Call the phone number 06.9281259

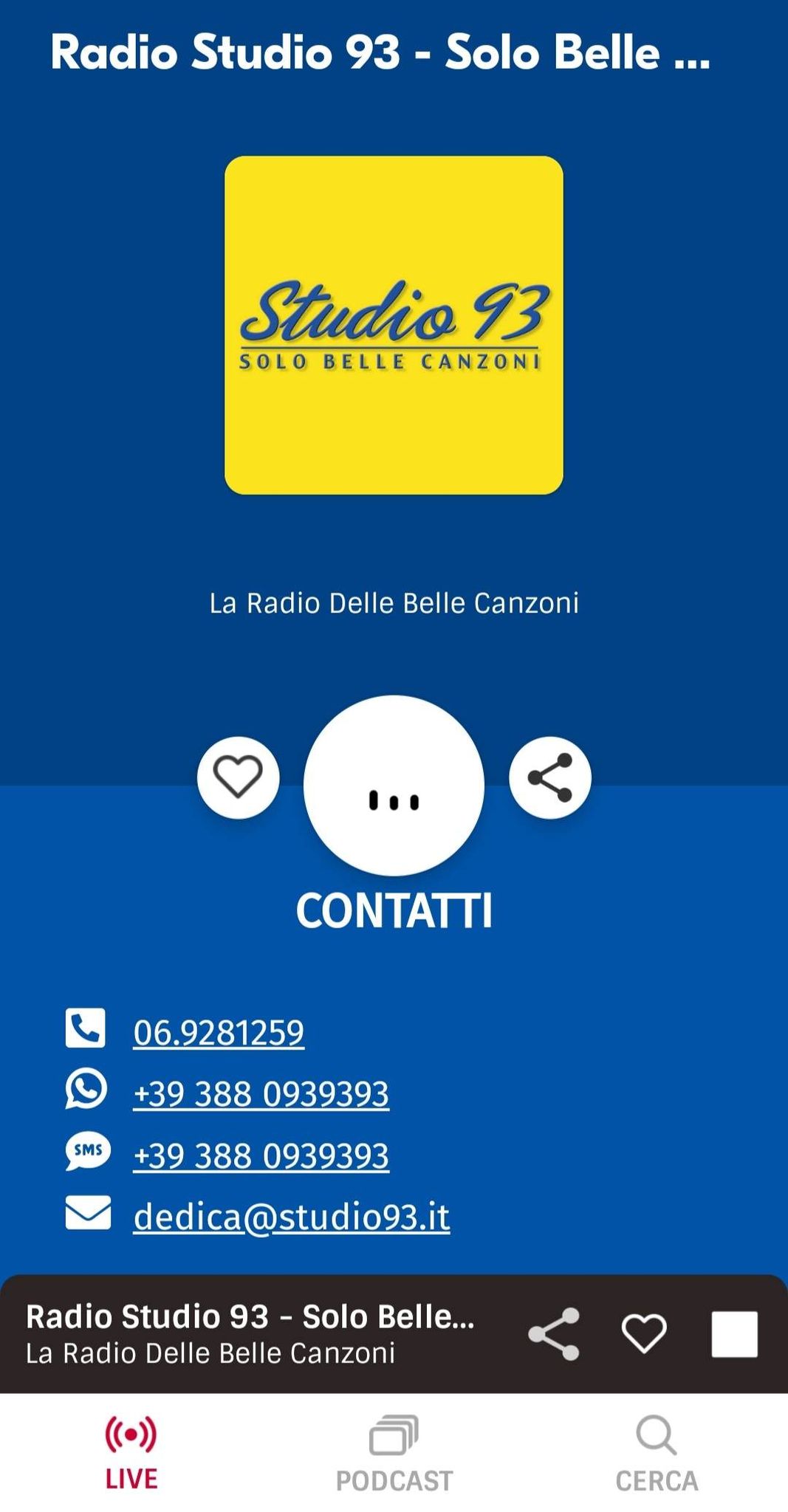point(219,1031)
